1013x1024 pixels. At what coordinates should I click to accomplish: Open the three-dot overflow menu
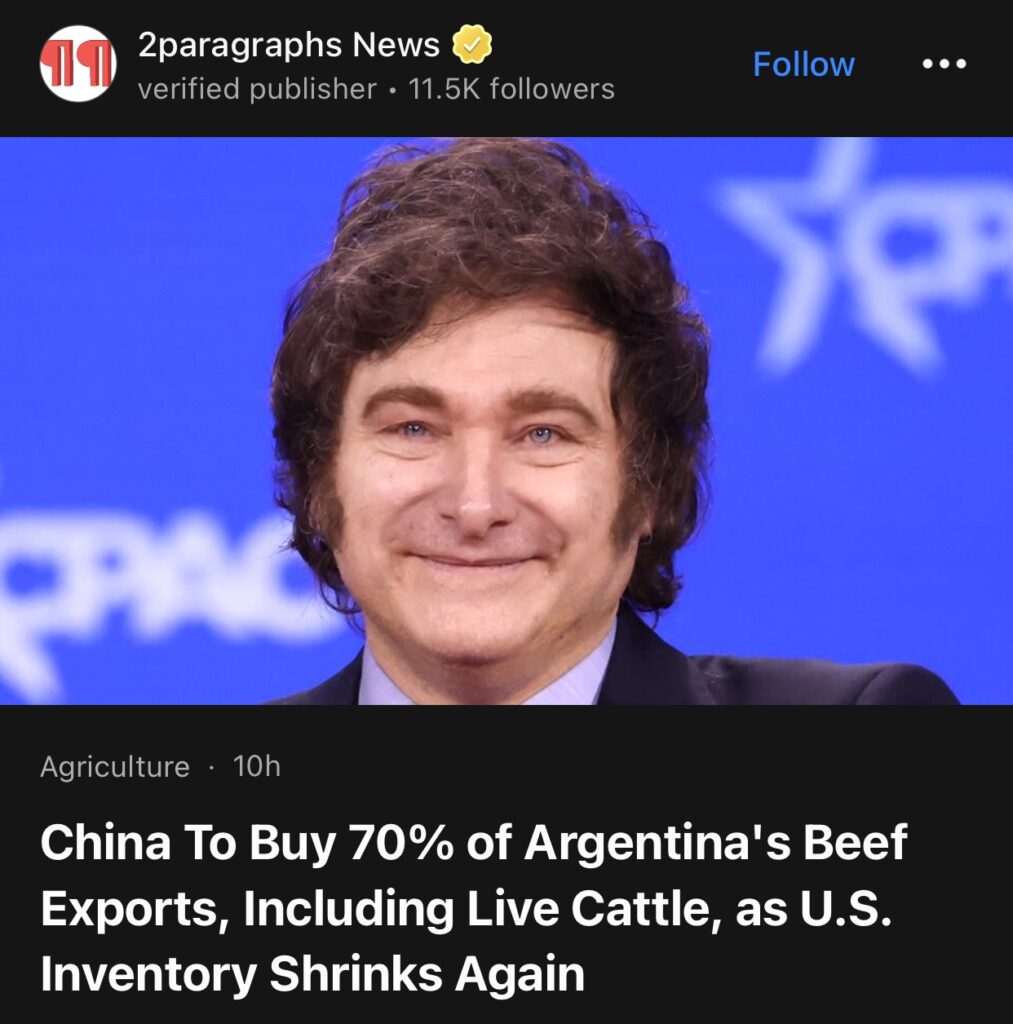(943, 65)
